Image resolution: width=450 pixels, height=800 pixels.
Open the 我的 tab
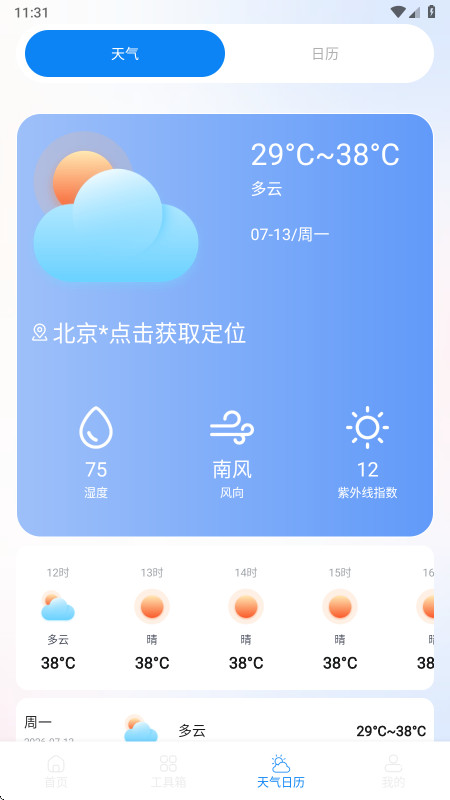coord(393,771)
